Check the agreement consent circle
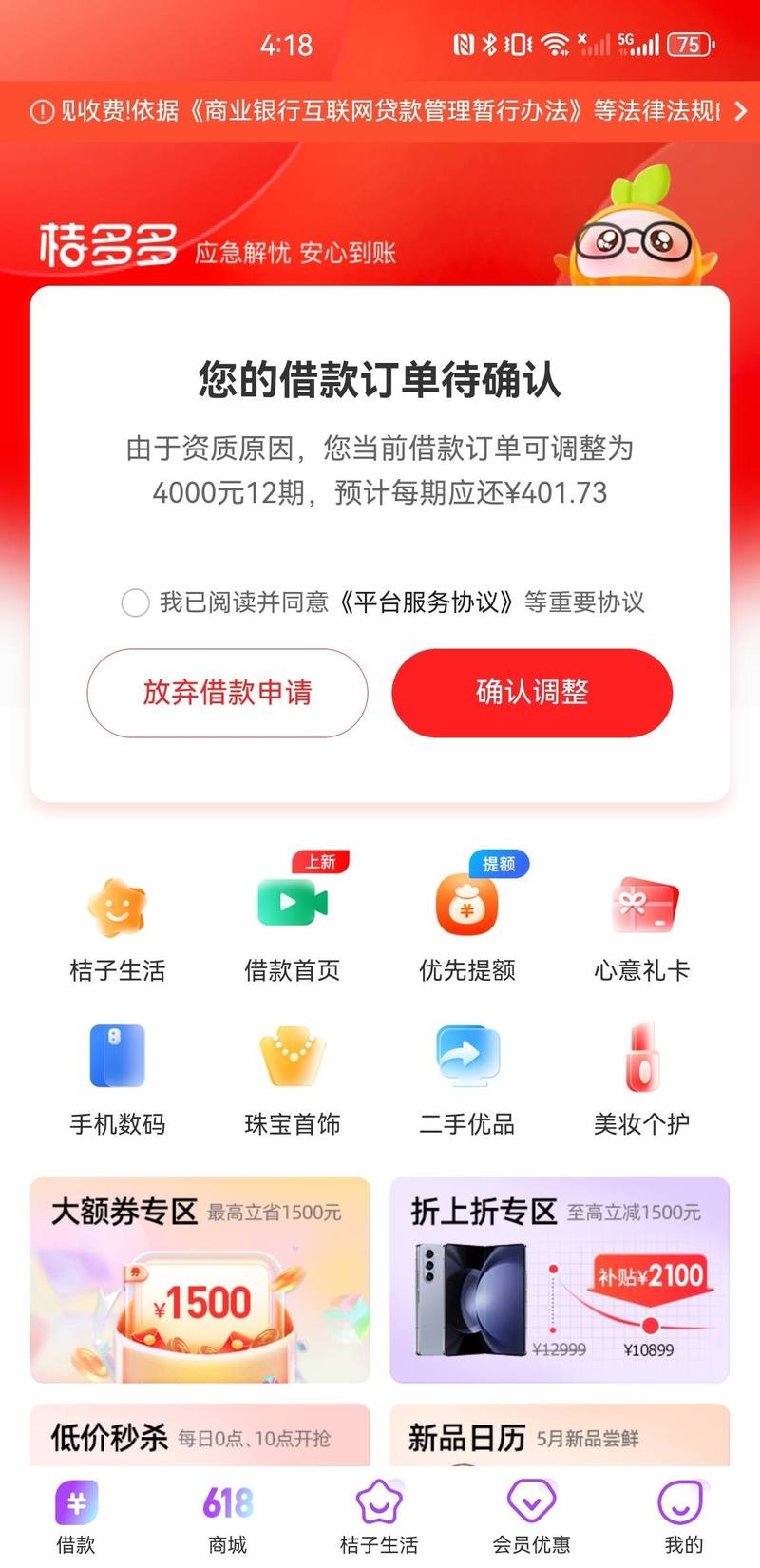Image resolution: width=760 pixels, height=1568 pixels. click(x=135, y=602)
